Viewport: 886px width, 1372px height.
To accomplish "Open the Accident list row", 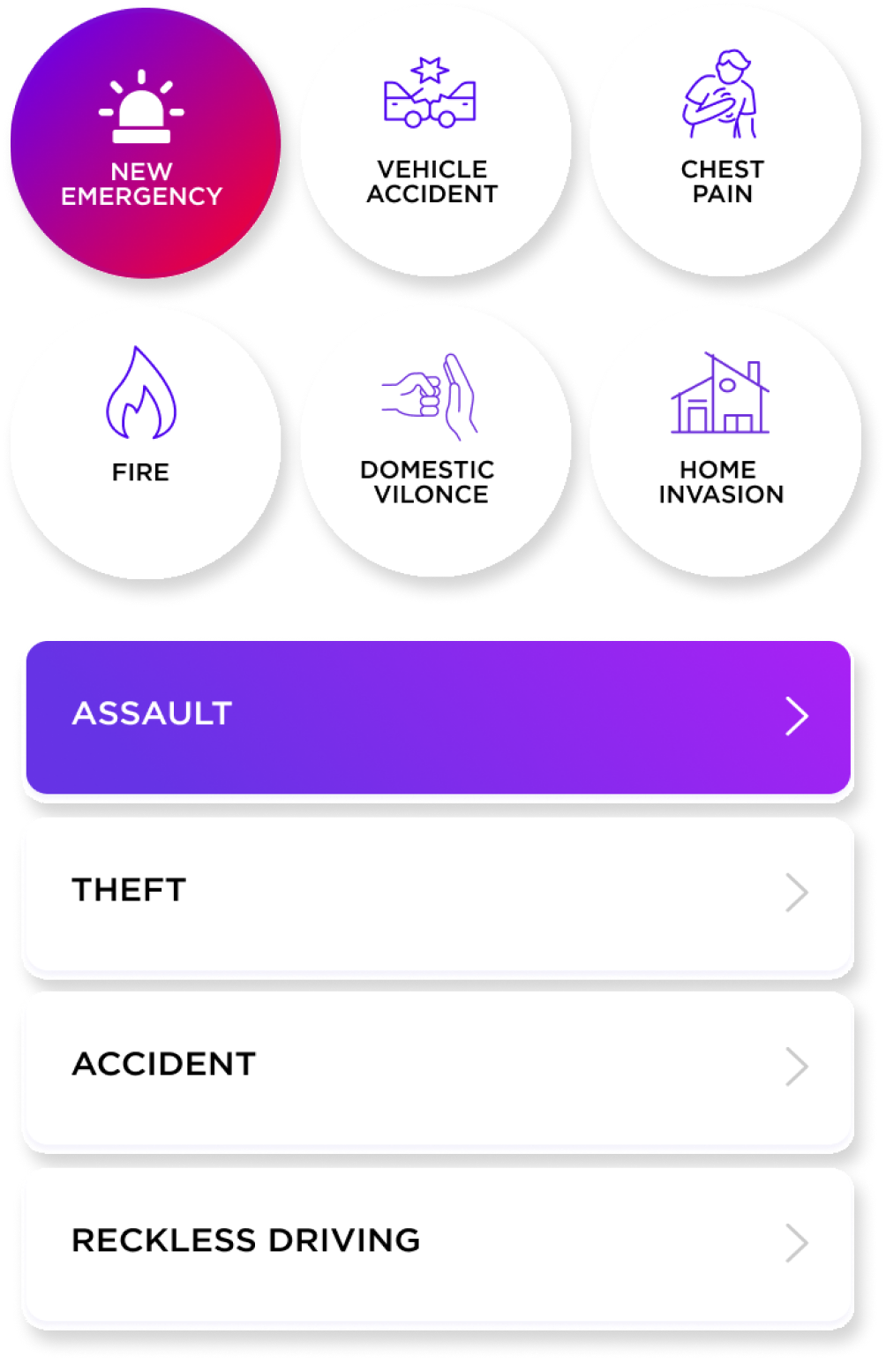I will coord(438,1067).
